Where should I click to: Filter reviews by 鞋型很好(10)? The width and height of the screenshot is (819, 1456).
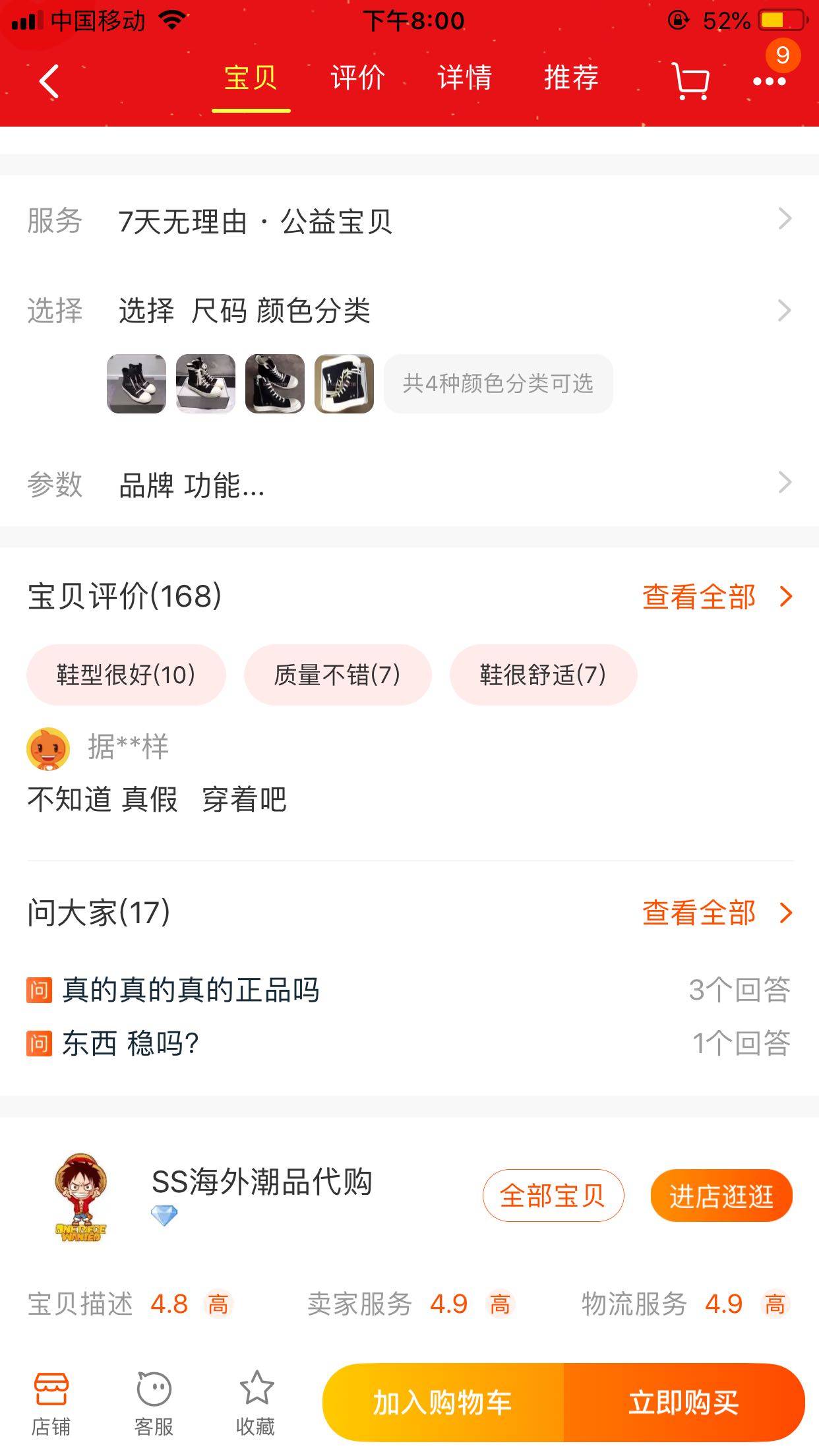click(126, 675)
